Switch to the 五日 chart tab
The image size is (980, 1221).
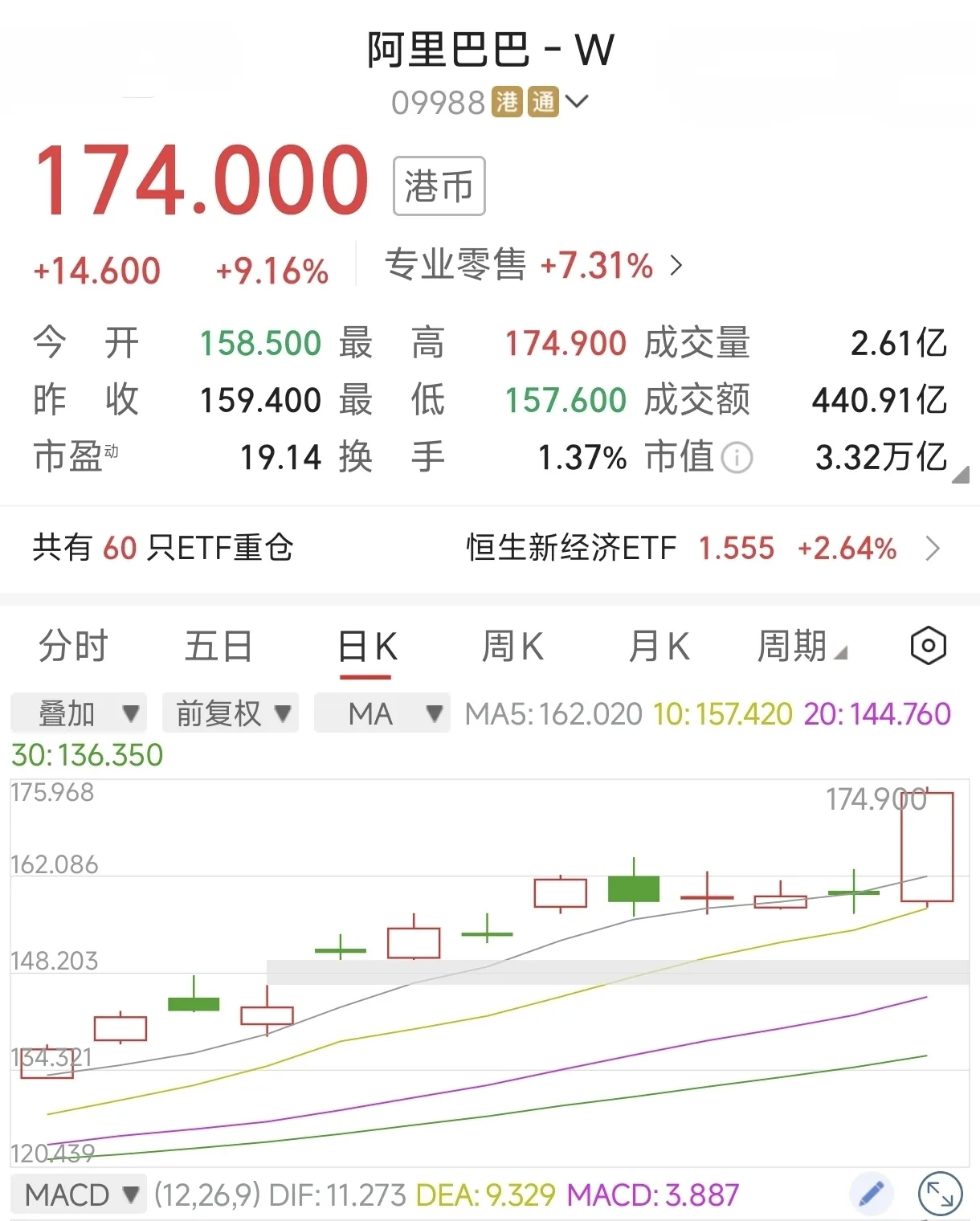pyautogui.click(x=218, y=647)
